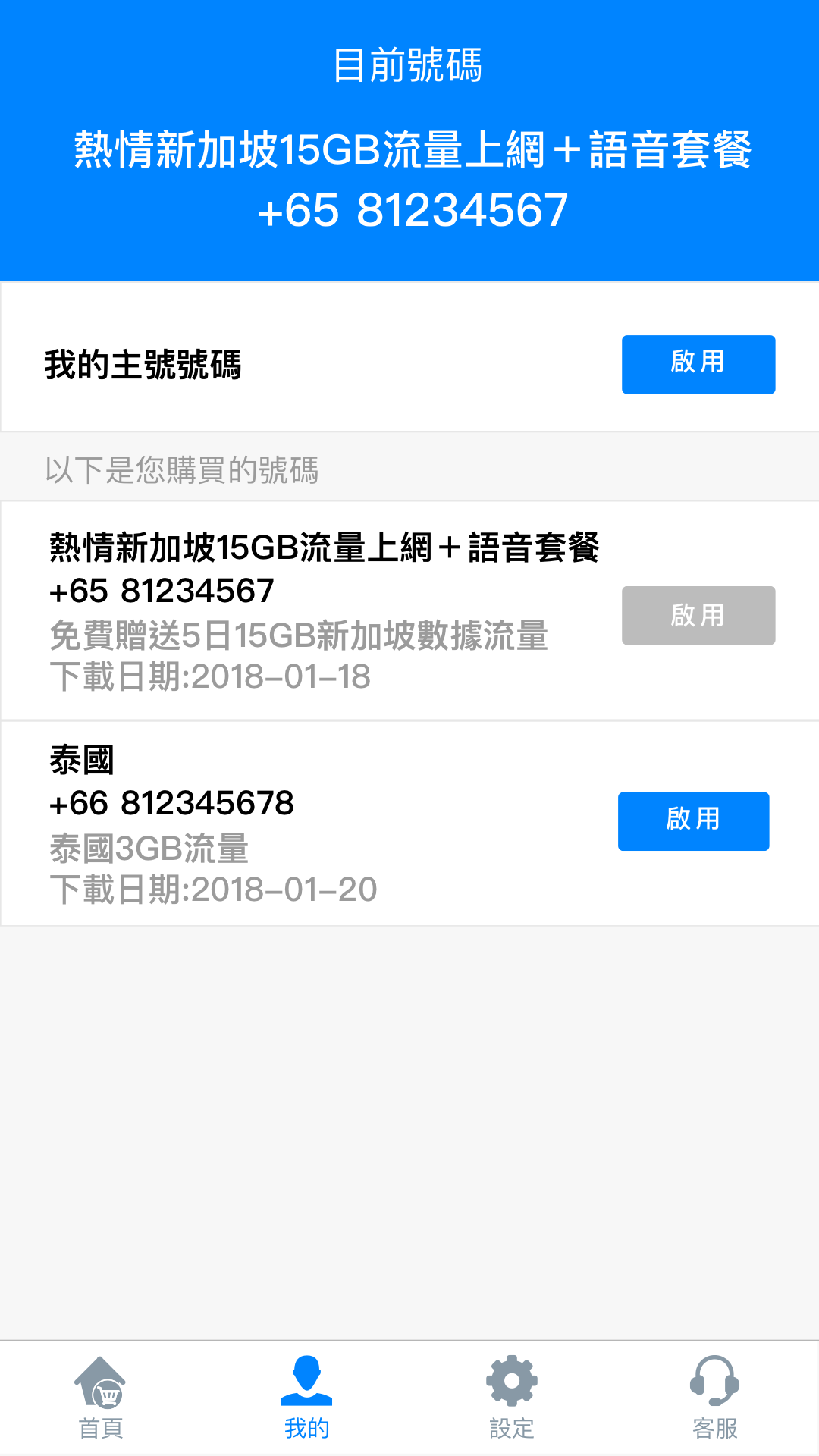This screenshot has width=819, height=1456.
Task: Open the 我的 tab
Action: pyautogui.click(x=306, y=1398)
